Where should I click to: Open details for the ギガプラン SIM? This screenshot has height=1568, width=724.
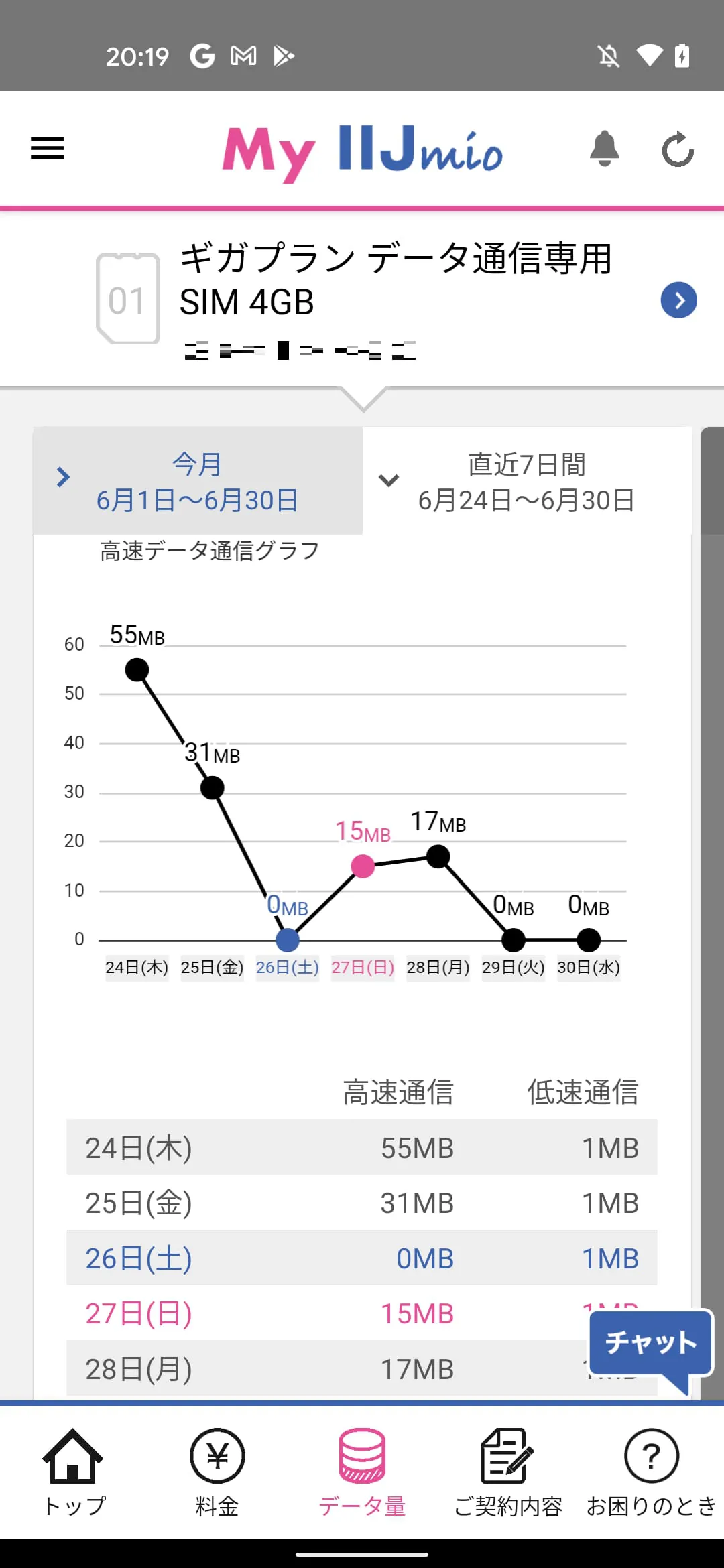[x=678, y=300]
